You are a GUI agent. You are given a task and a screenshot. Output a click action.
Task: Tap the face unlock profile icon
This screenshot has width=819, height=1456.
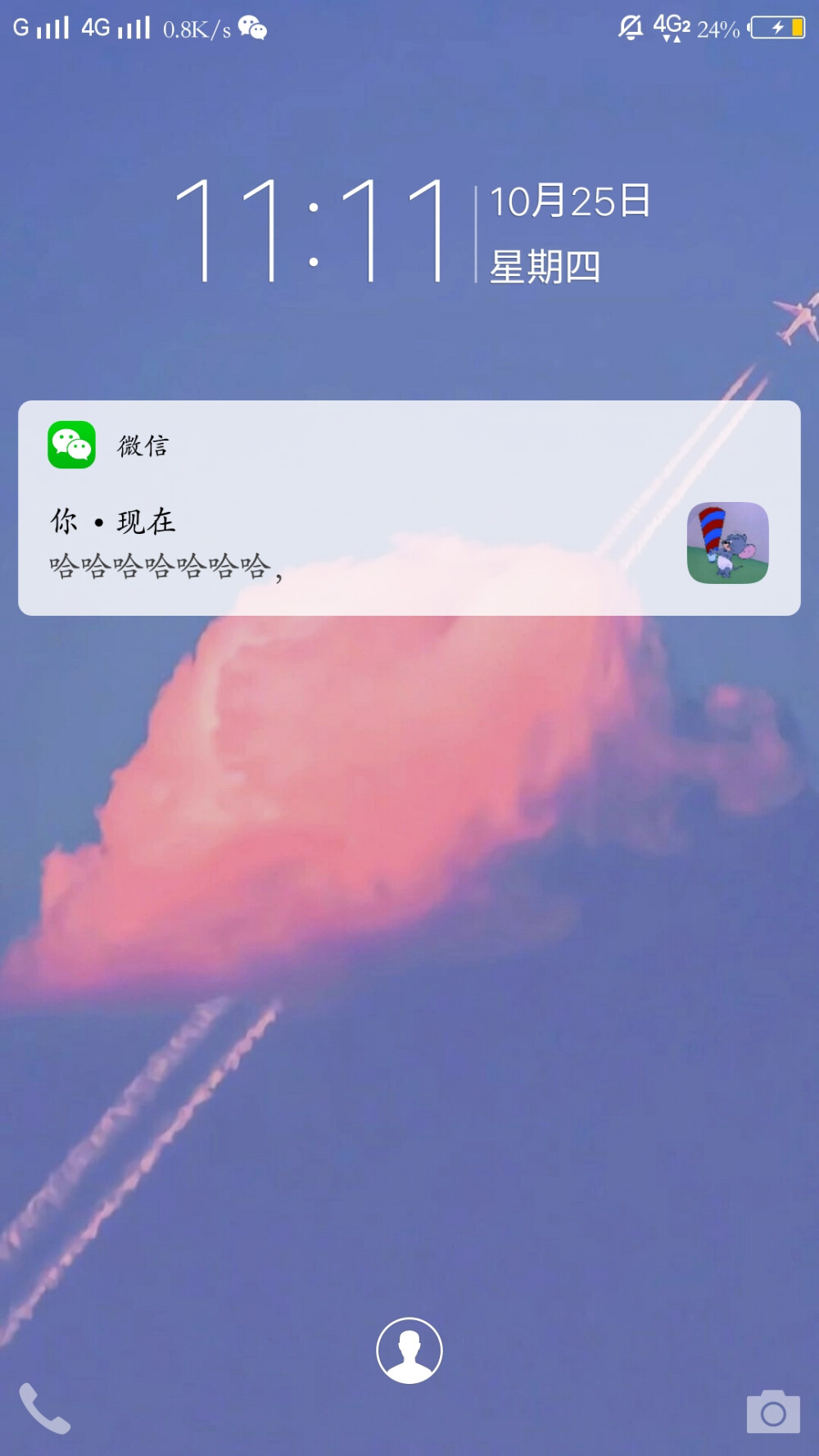pos(409,1350)
